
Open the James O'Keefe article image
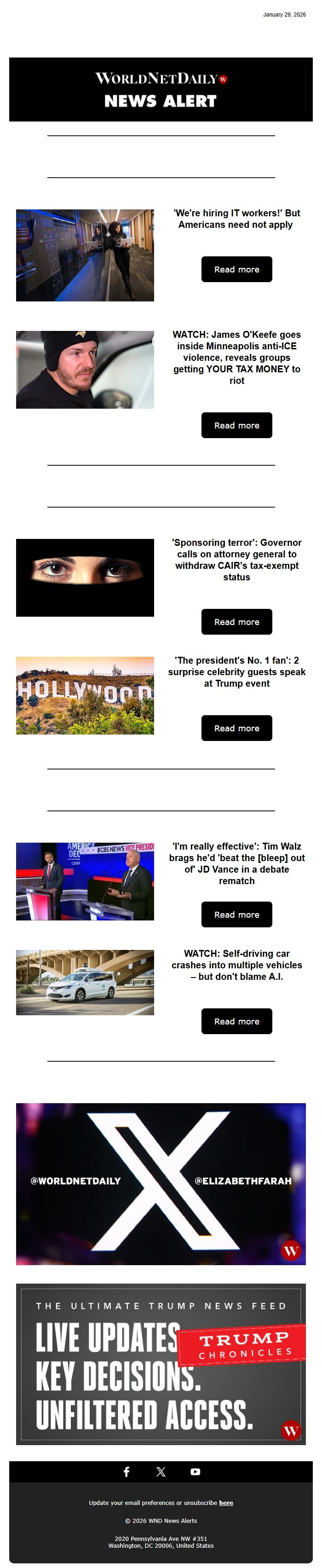pos(85,370)
